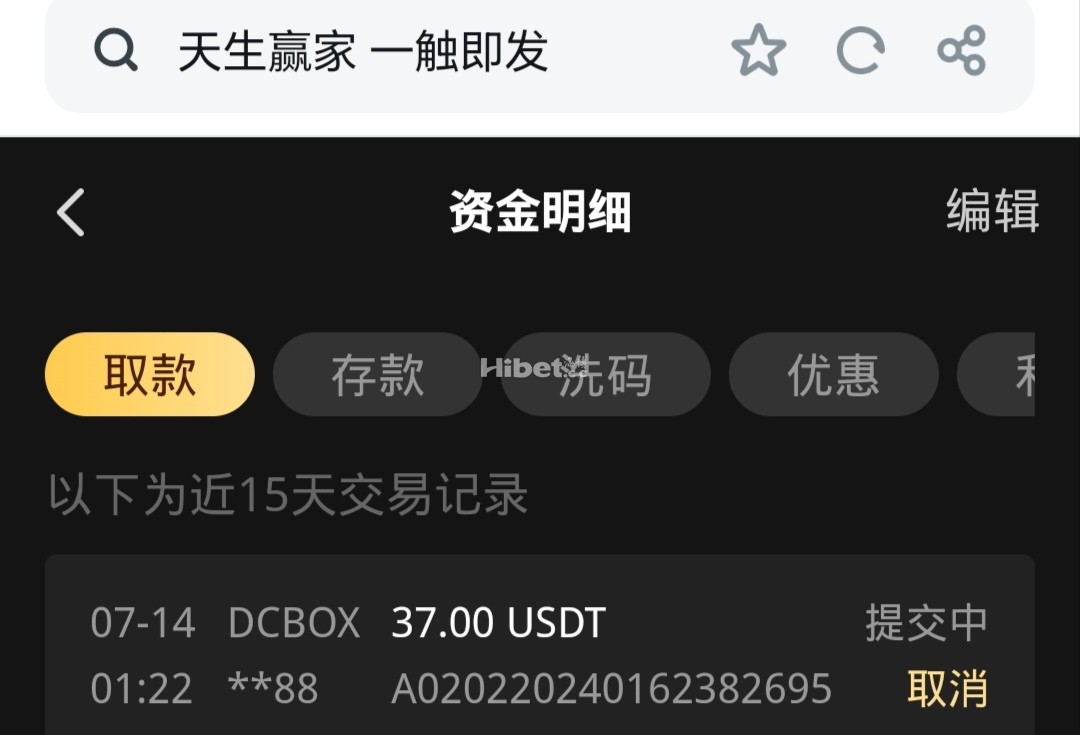Open 编辑 mode

pyautogui.click(x=991, y=212)
